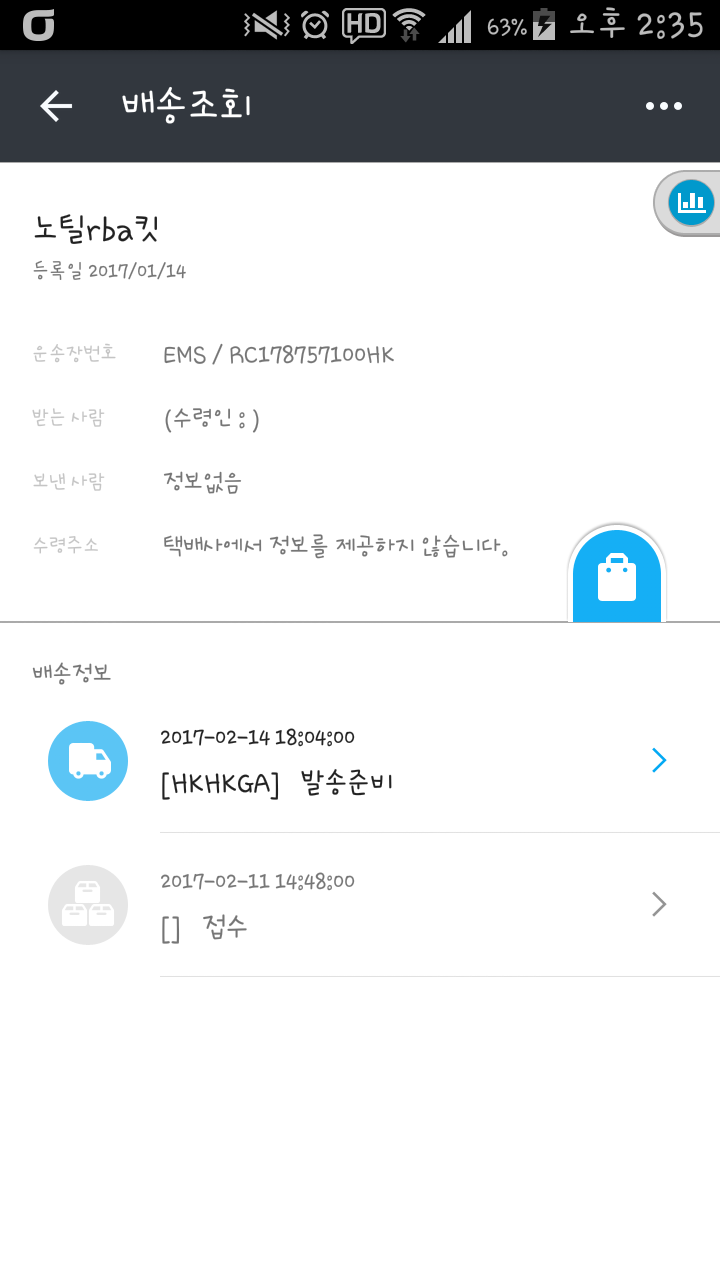The image size is (720, 1280).
Task: Open the three-dot overflow menu
Action: [x=664, y=106]
